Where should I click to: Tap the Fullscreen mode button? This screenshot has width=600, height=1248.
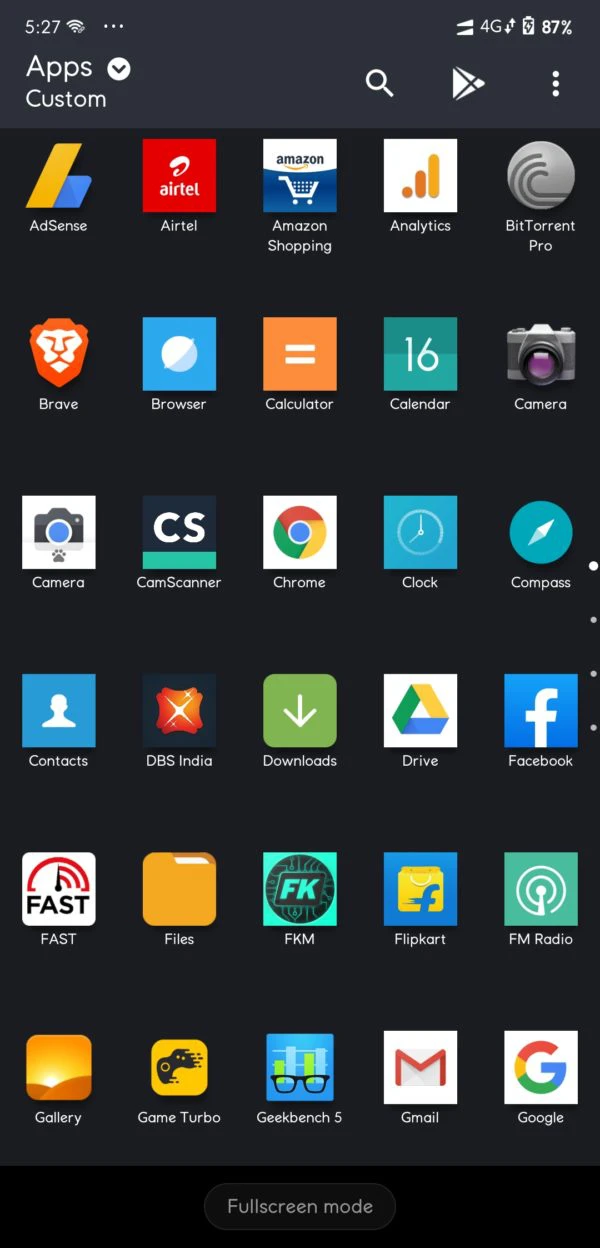coord(300,1206)
